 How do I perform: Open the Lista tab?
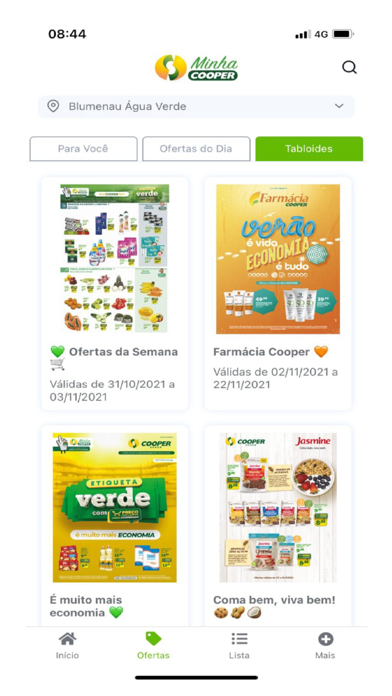click(239, 646)
